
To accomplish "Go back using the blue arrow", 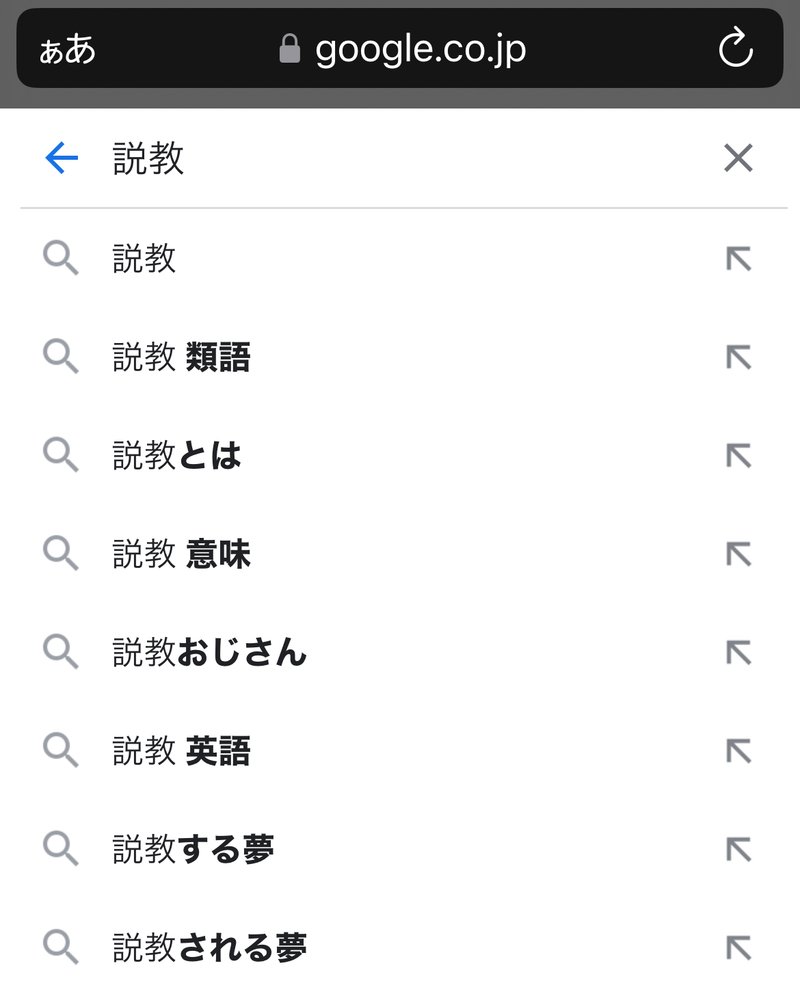I will (x=61, y=158).
